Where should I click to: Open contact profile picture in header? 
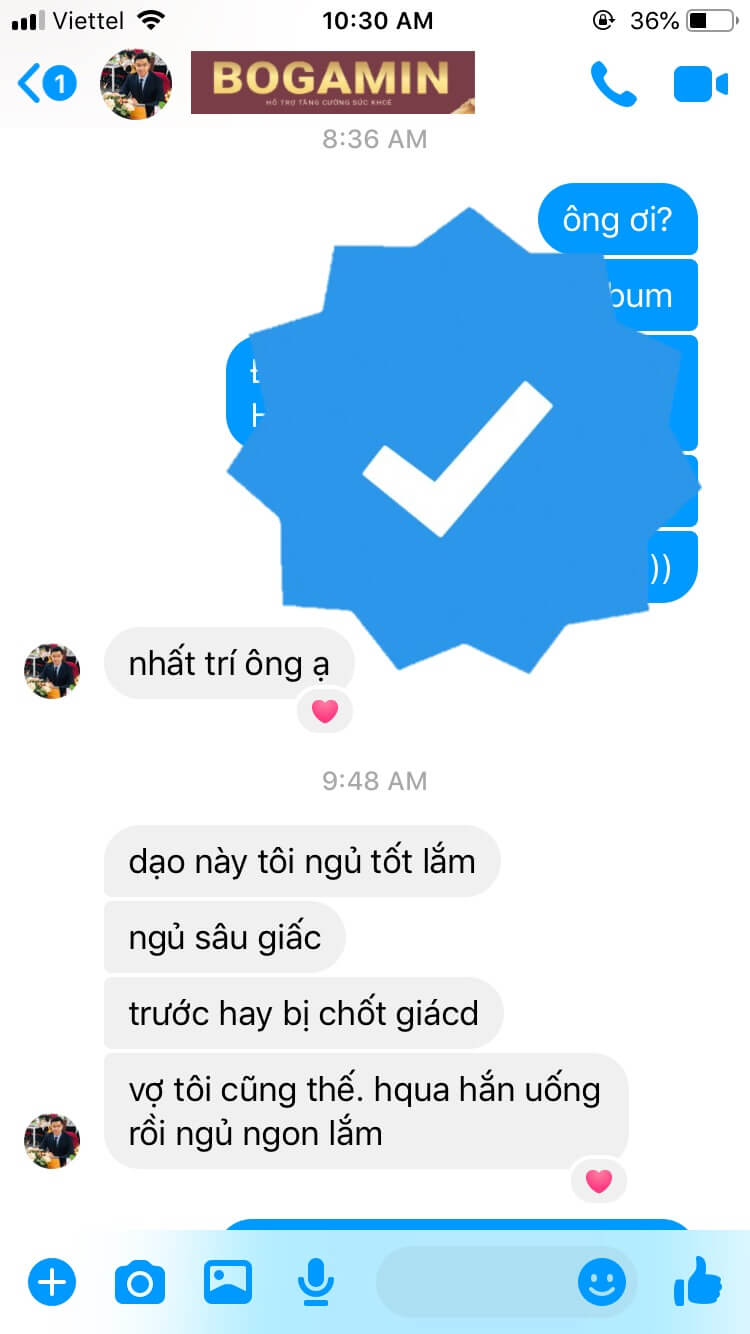[136, 84]
